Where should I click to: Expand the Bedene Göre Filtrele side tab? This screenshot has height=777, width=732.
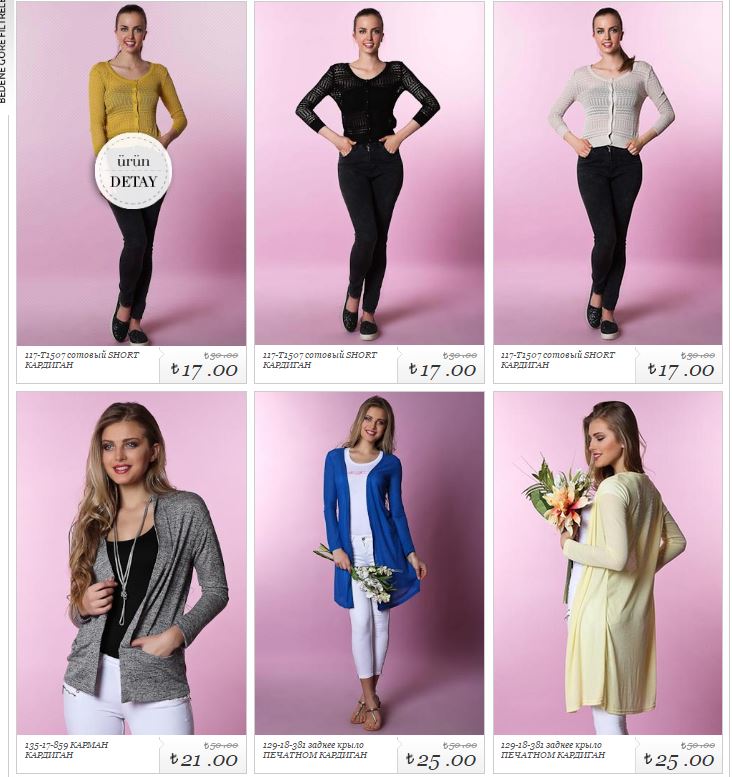coord(4,55)
